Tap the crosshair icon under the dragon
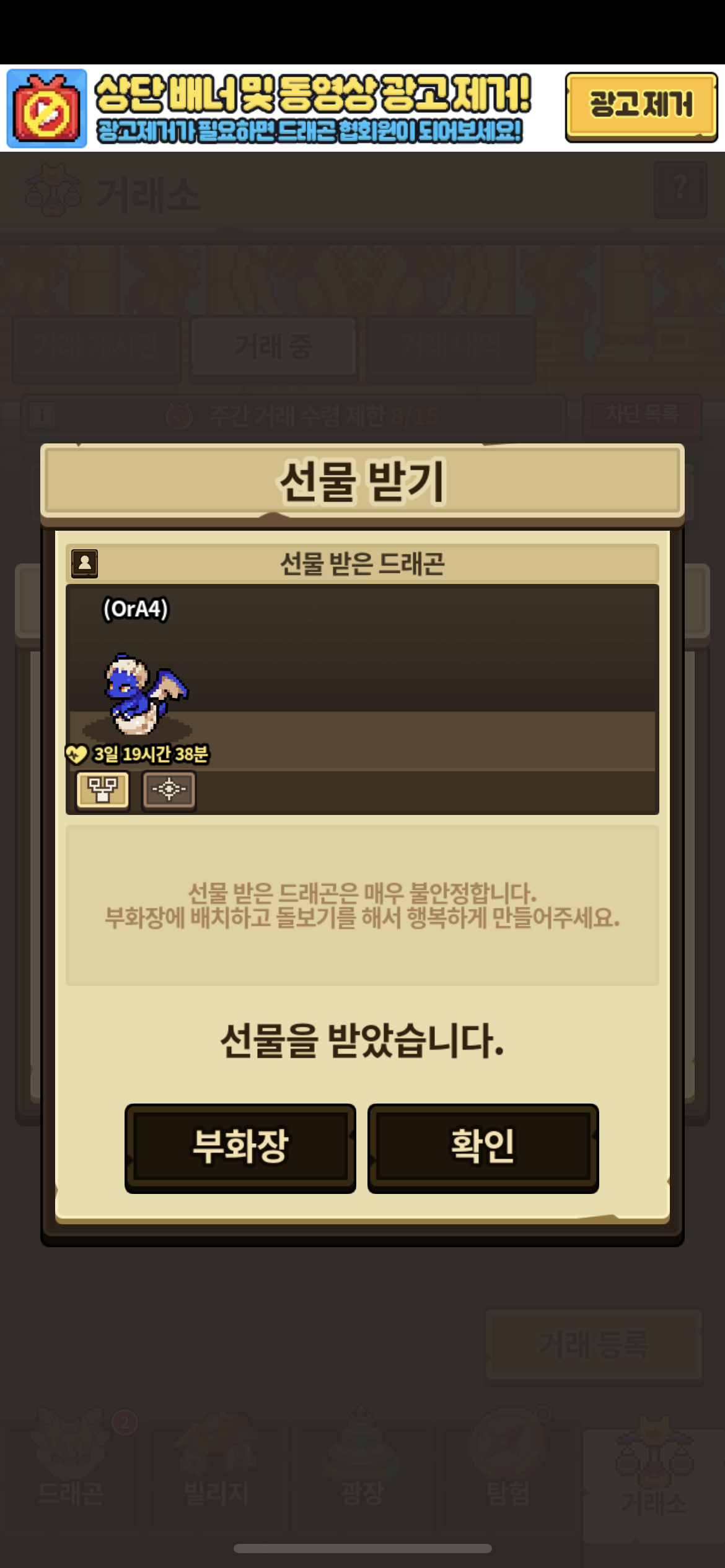This screenshot has height=1568, width=725. [169, 790]
